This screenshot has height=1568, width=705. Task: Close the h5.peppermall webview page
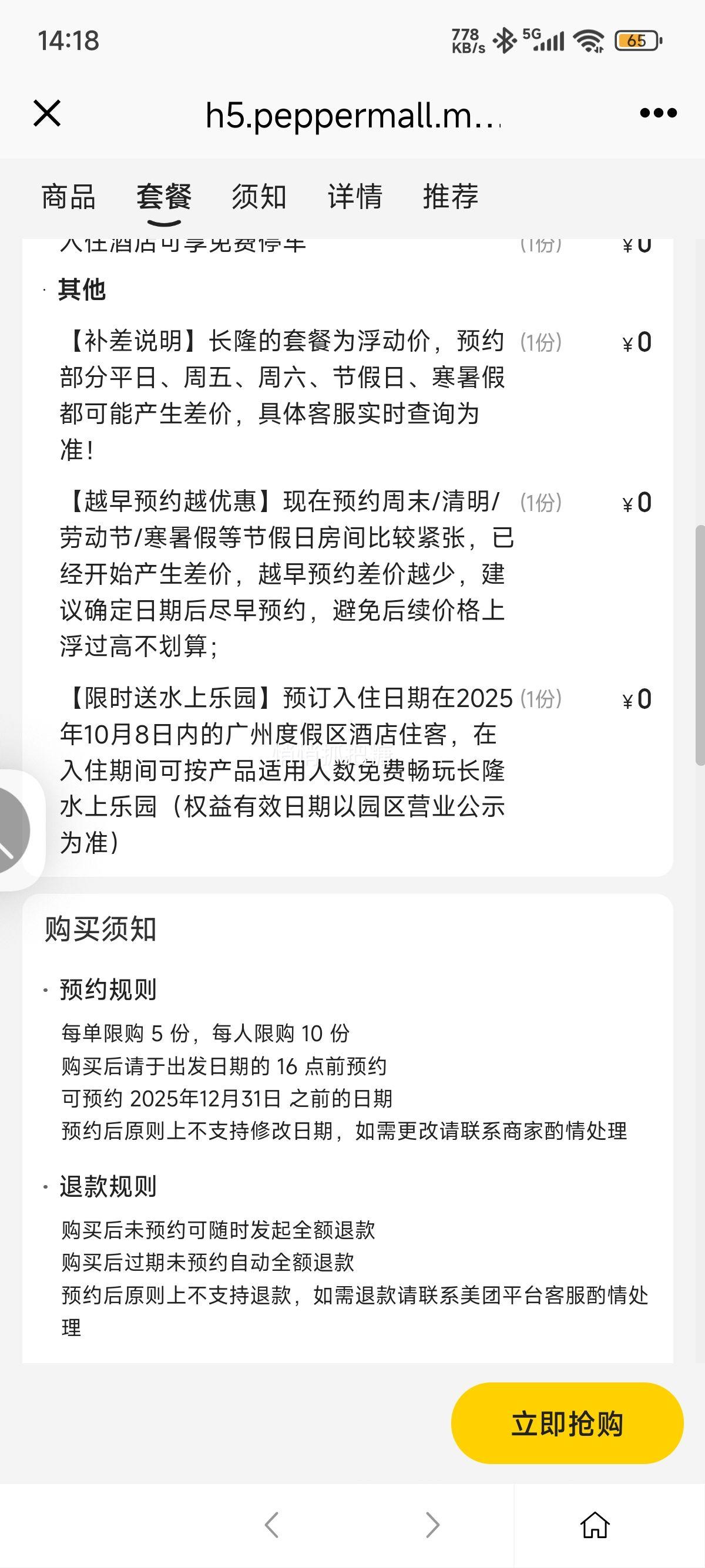tap(47, 113)
